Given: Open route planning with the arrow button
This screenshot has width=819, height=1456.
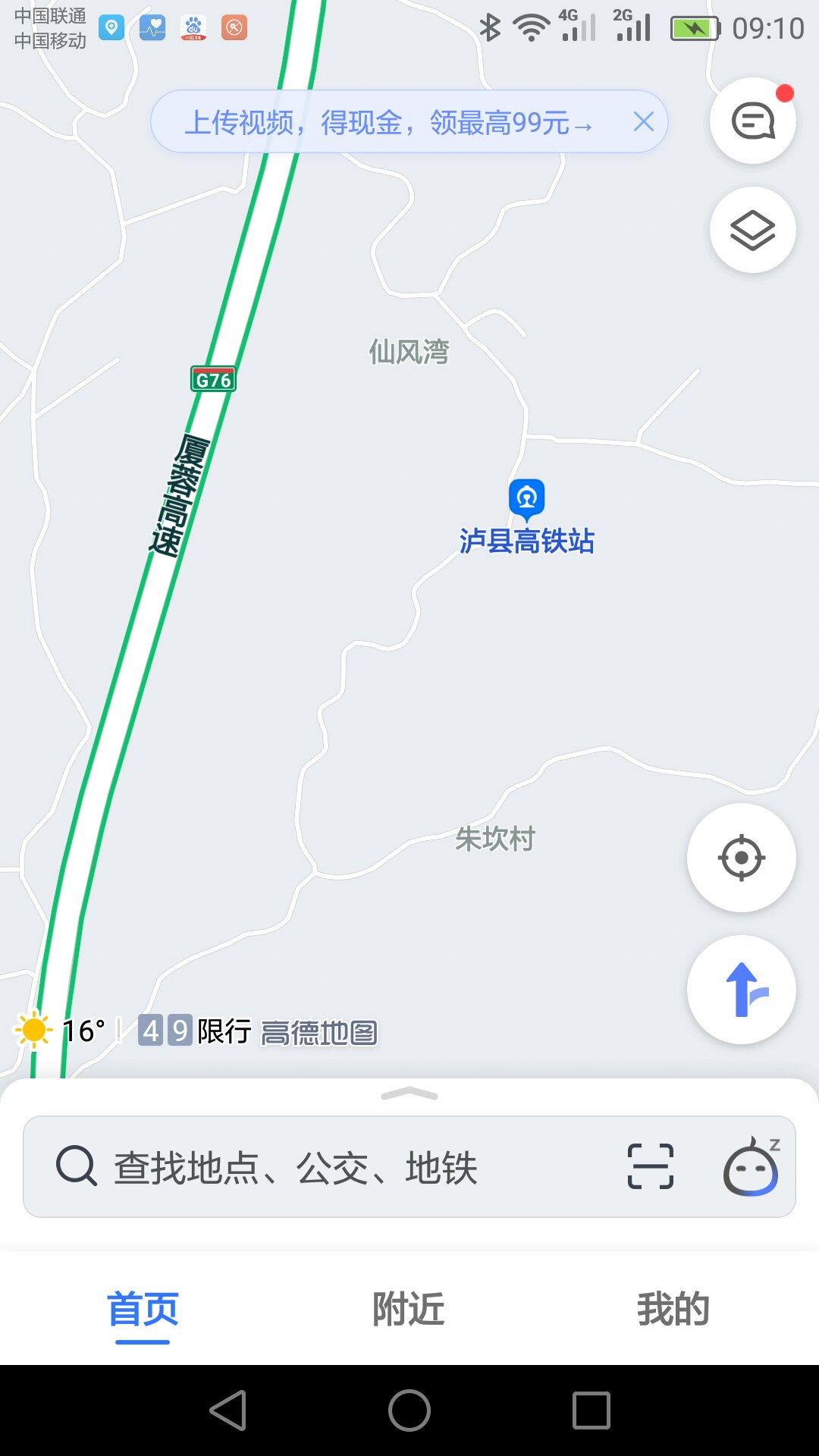Looking at the screenshot, I should pos(741,990).
